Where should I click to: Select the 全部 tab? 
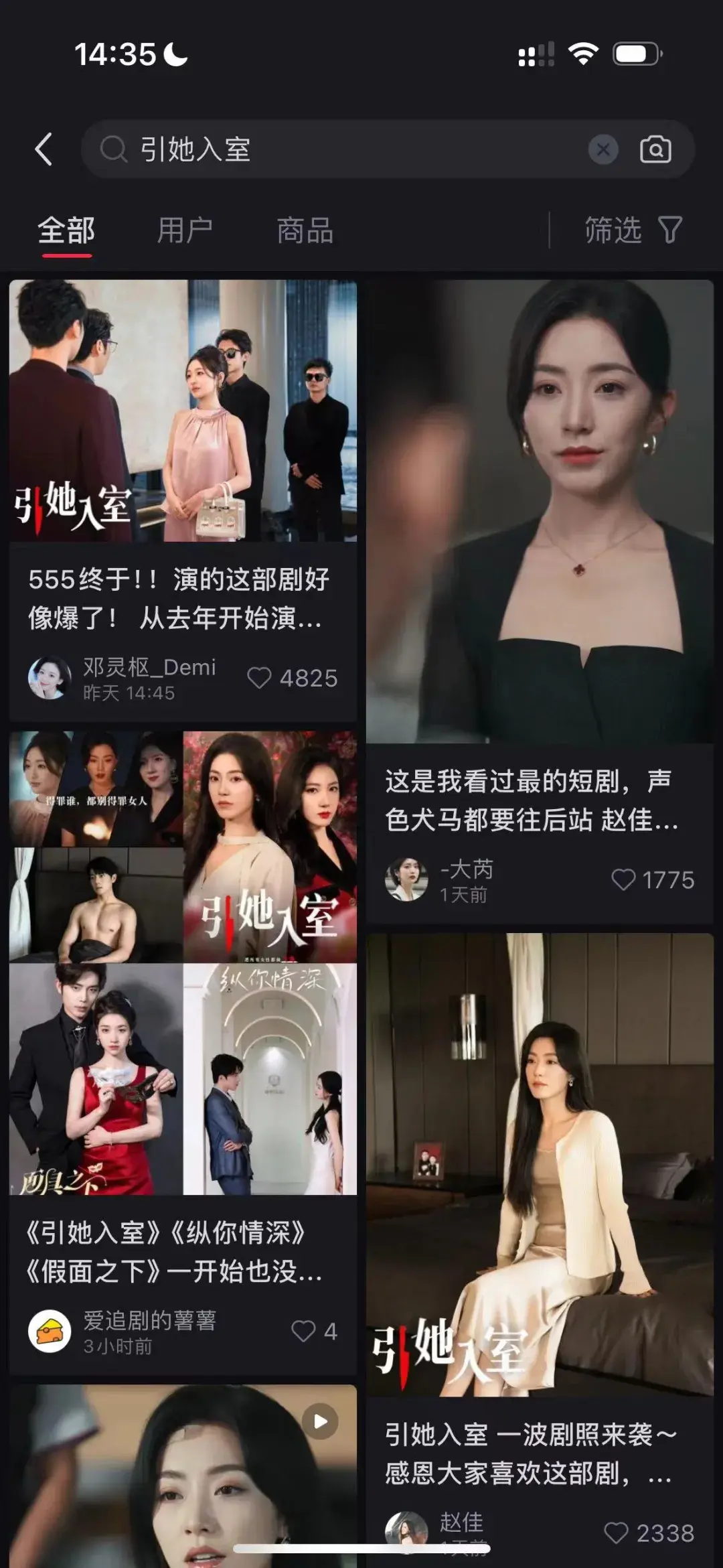[67, 230]
